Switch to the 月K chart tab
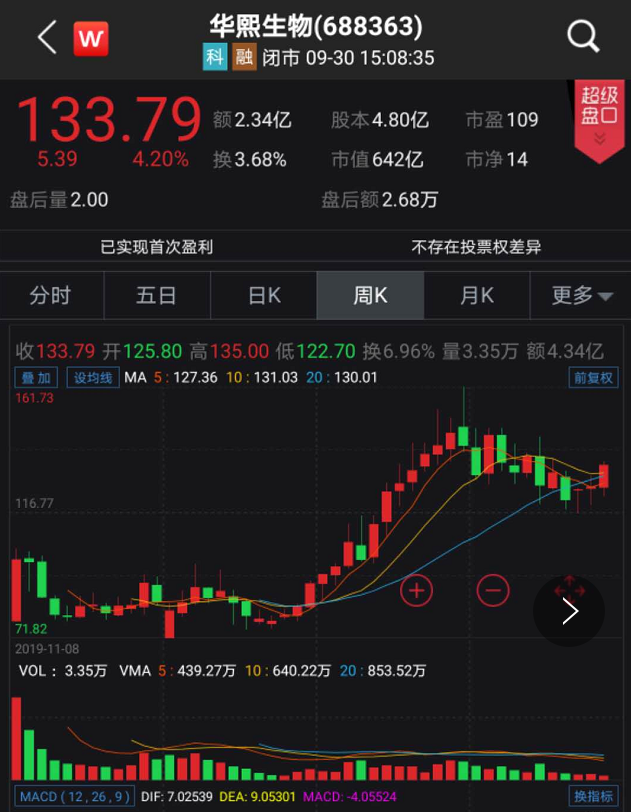Screen dimensions: 631x812 click(x=476, y=295)
